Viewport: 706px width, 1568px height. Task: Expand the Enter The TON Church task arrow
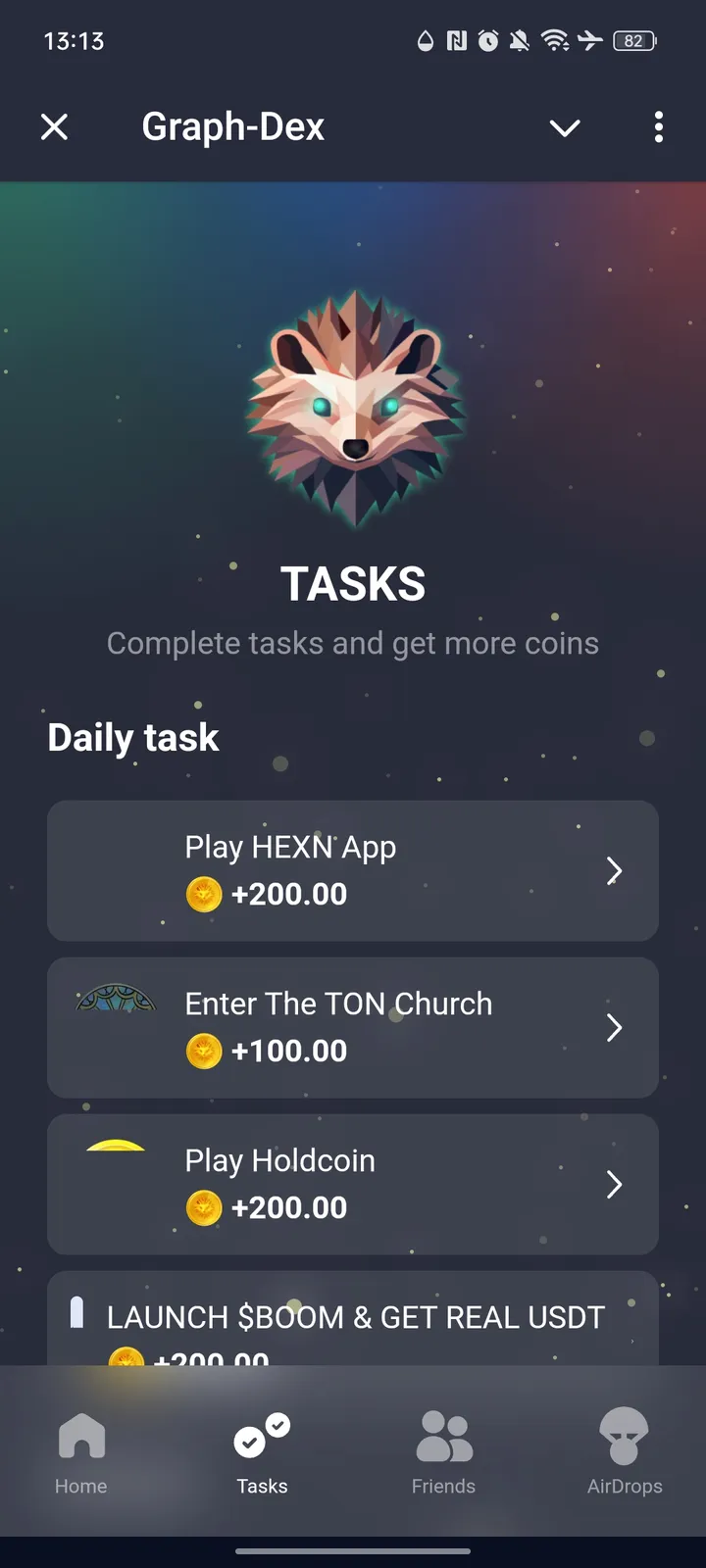click(615, 1028)
